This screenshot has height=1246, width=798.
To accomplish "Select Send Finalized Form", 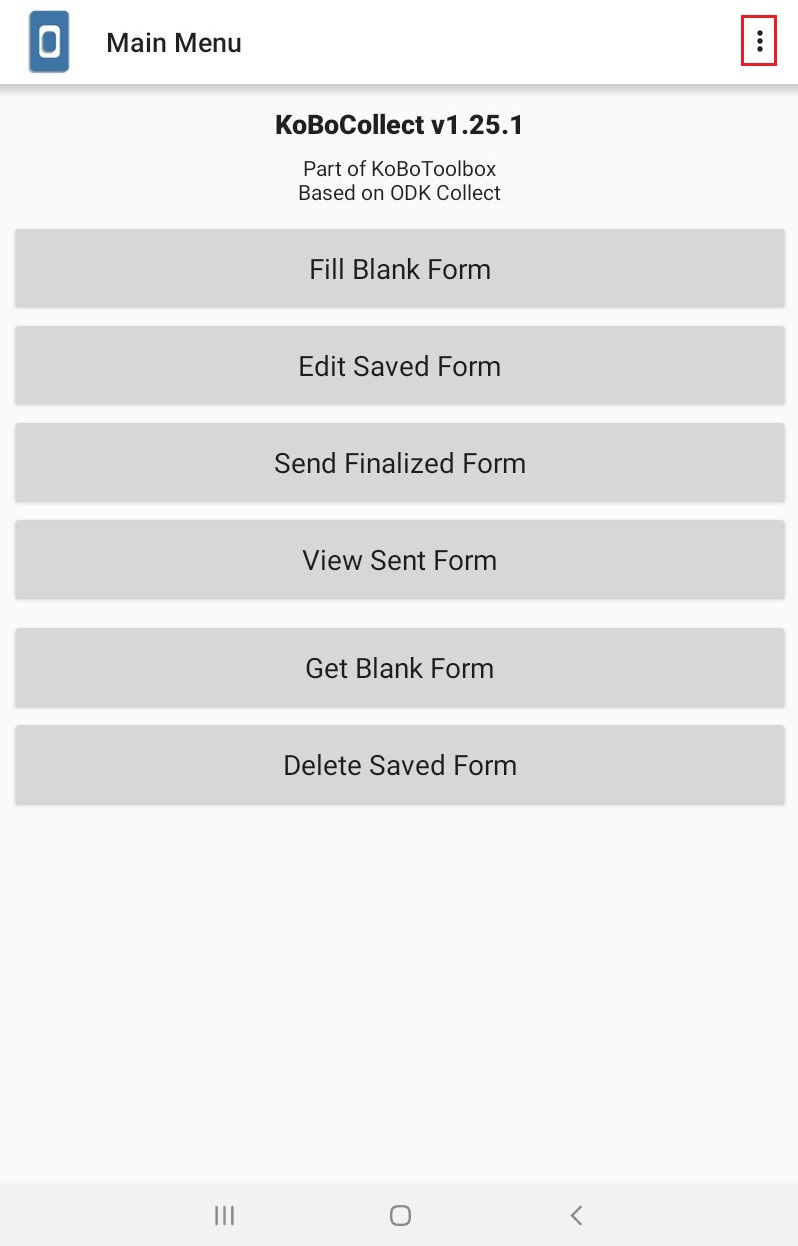I will click(x=399, y=463).
